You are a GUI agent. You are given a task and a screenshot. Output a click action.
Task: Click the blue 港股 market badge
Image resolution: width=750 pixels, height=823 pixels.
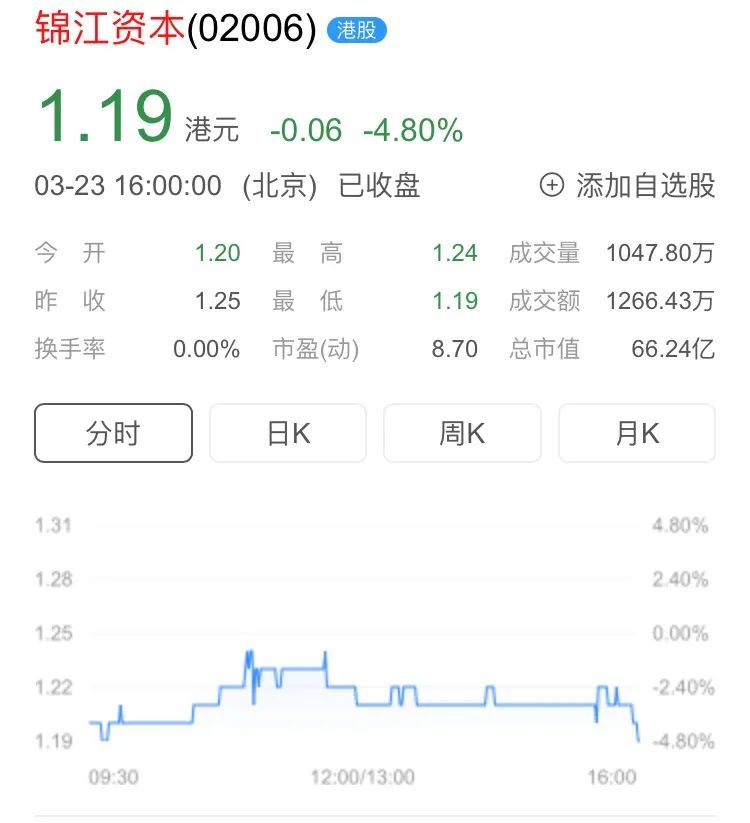pos(355,29)
